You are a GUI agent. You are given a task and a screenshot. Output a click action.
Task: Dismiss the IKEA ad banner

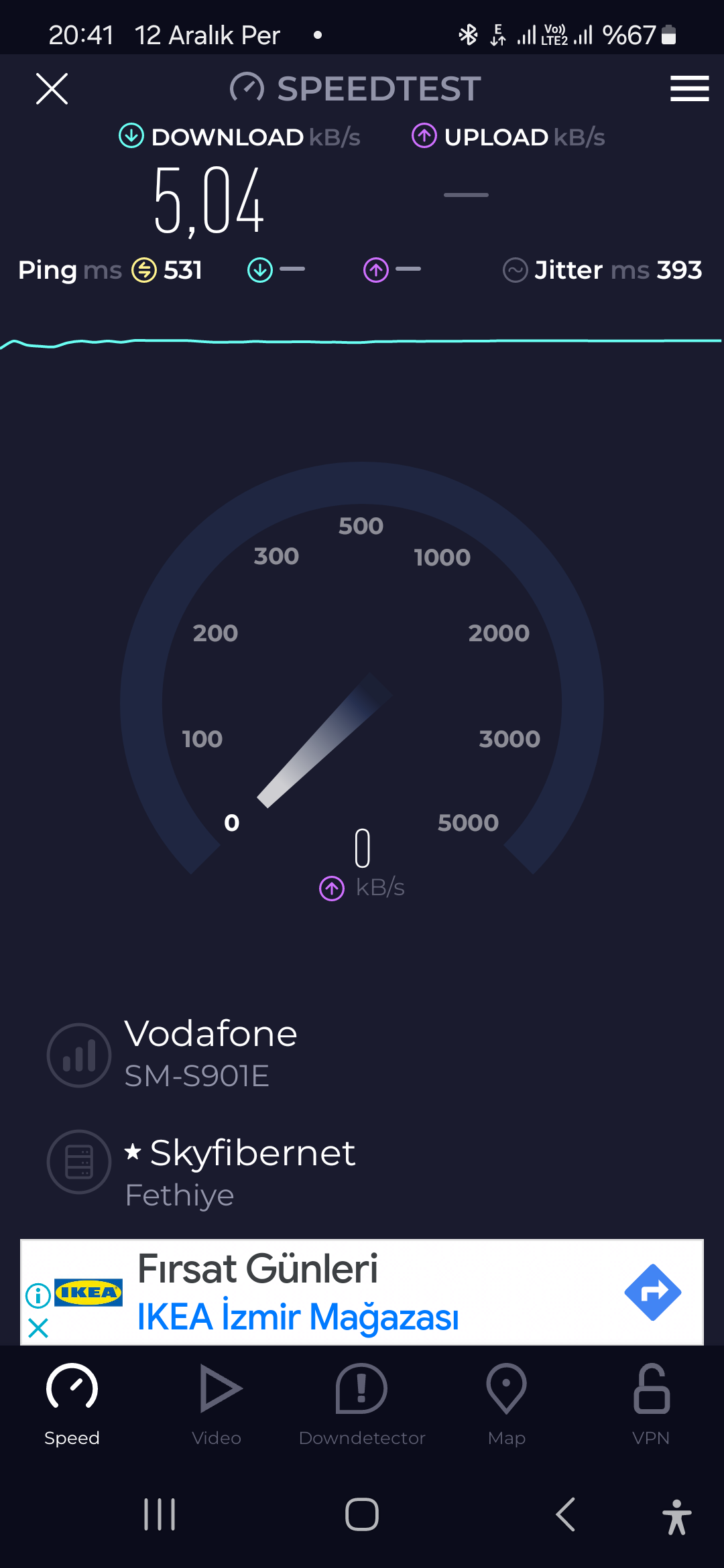coord(38,1328)
